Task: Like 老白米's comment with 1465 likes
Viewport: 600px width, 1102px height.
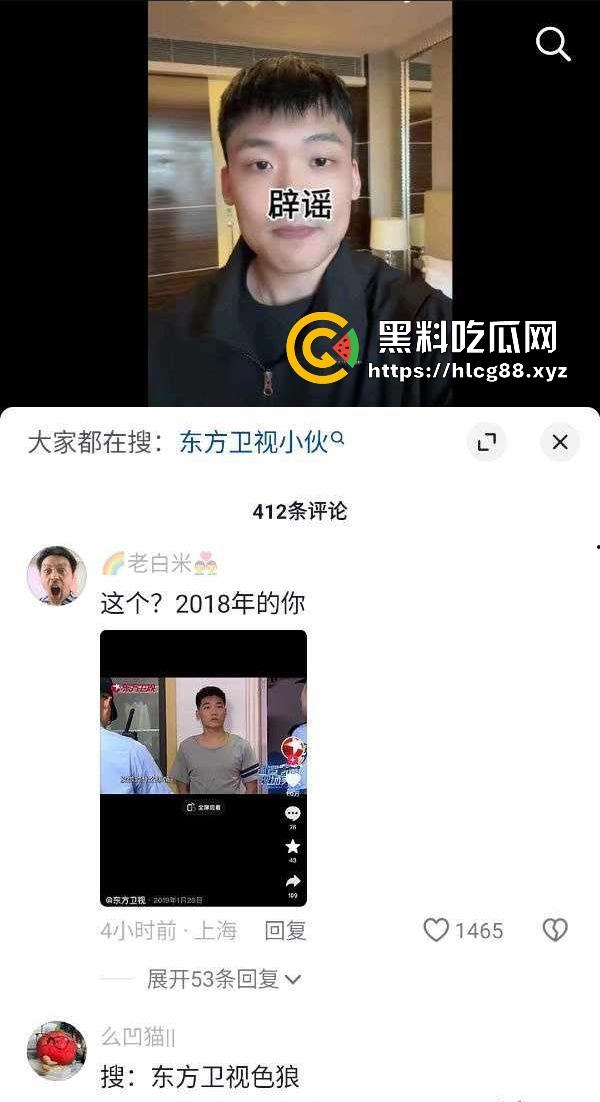Action: pos(437,931)
